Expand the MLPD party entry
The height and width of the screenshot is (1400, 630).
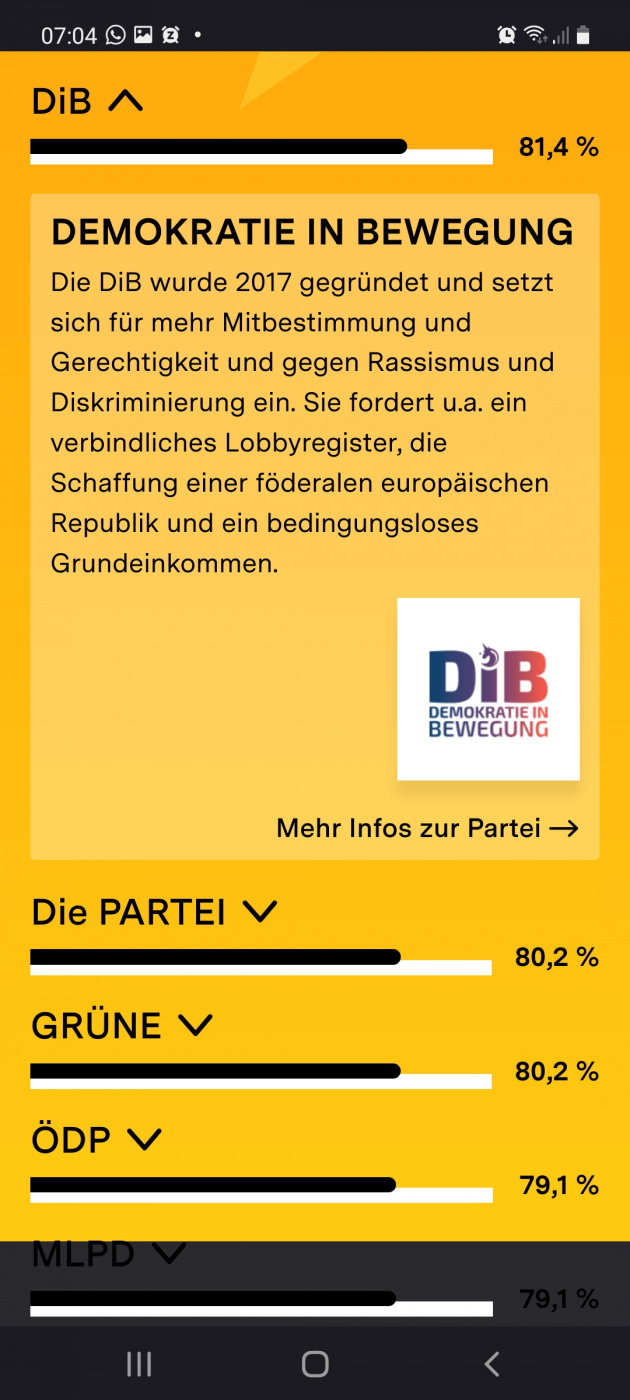(x=168, y=1254)
